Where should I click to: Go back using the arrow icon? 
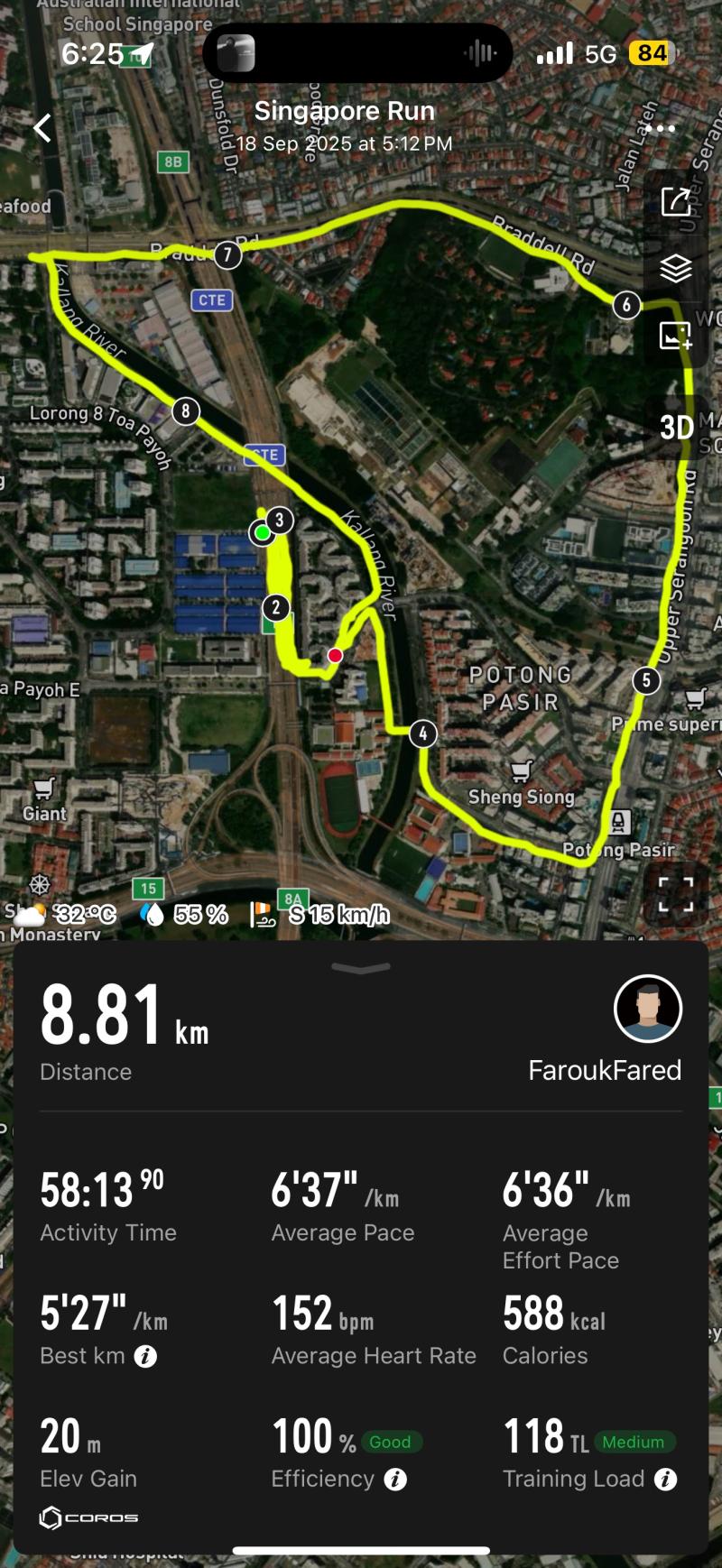coord(42,128)
